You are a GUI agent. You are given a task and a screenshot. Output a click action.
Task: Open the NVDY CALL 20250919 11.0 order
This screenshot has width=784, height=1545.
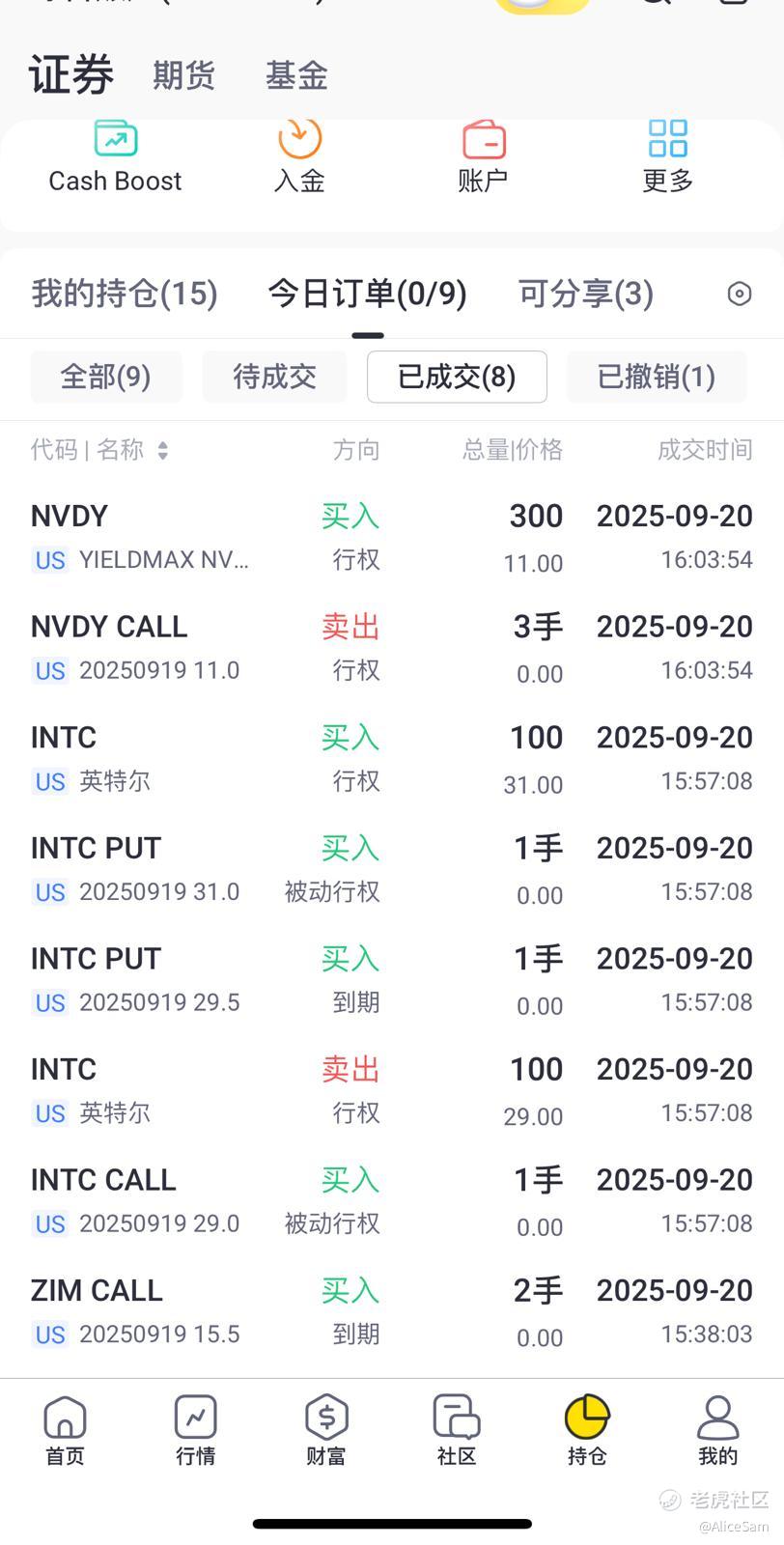[392, 648]
